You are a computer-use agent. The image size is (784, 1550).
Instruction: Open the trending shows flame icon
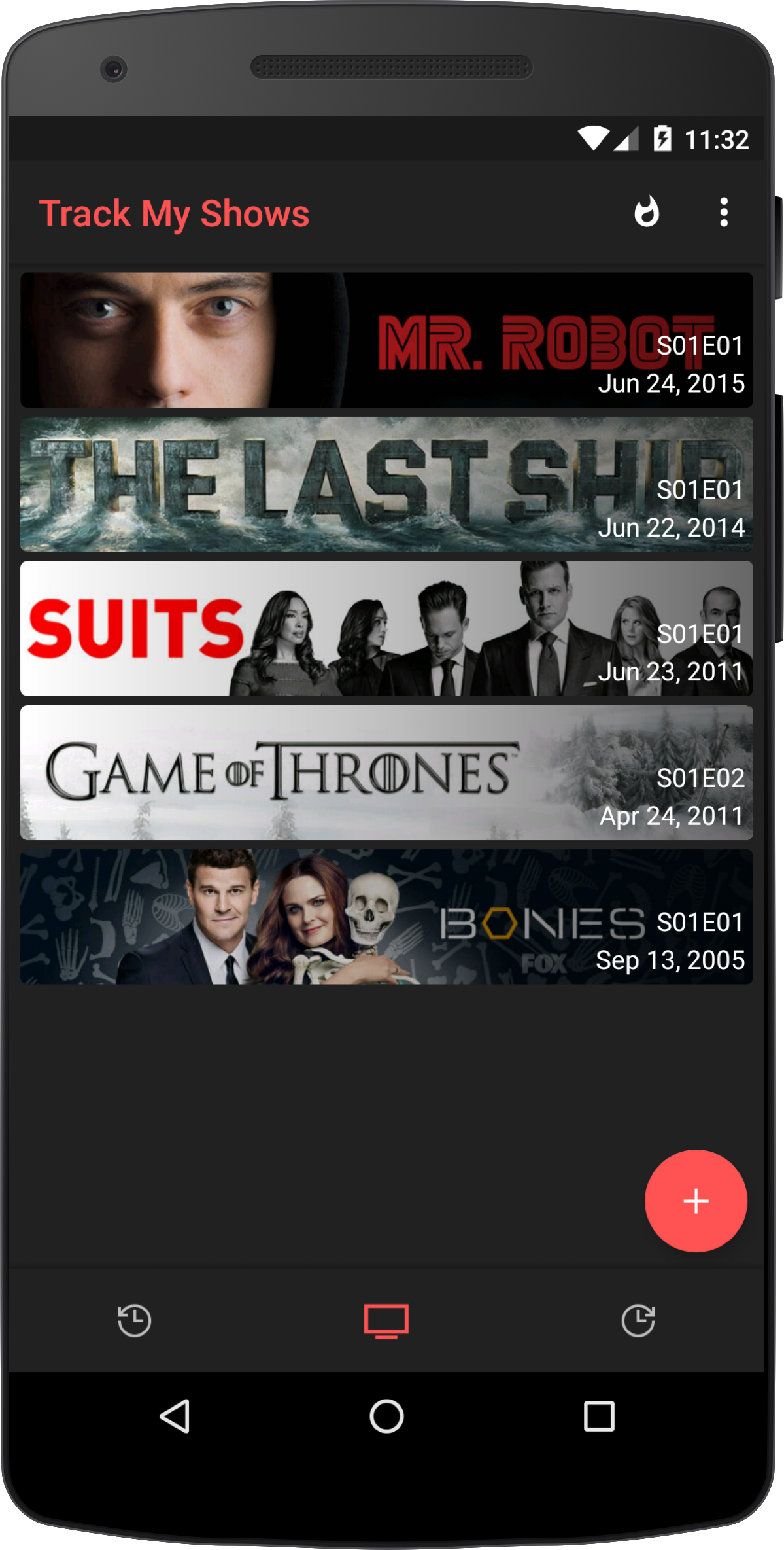[x=647, y=213]
